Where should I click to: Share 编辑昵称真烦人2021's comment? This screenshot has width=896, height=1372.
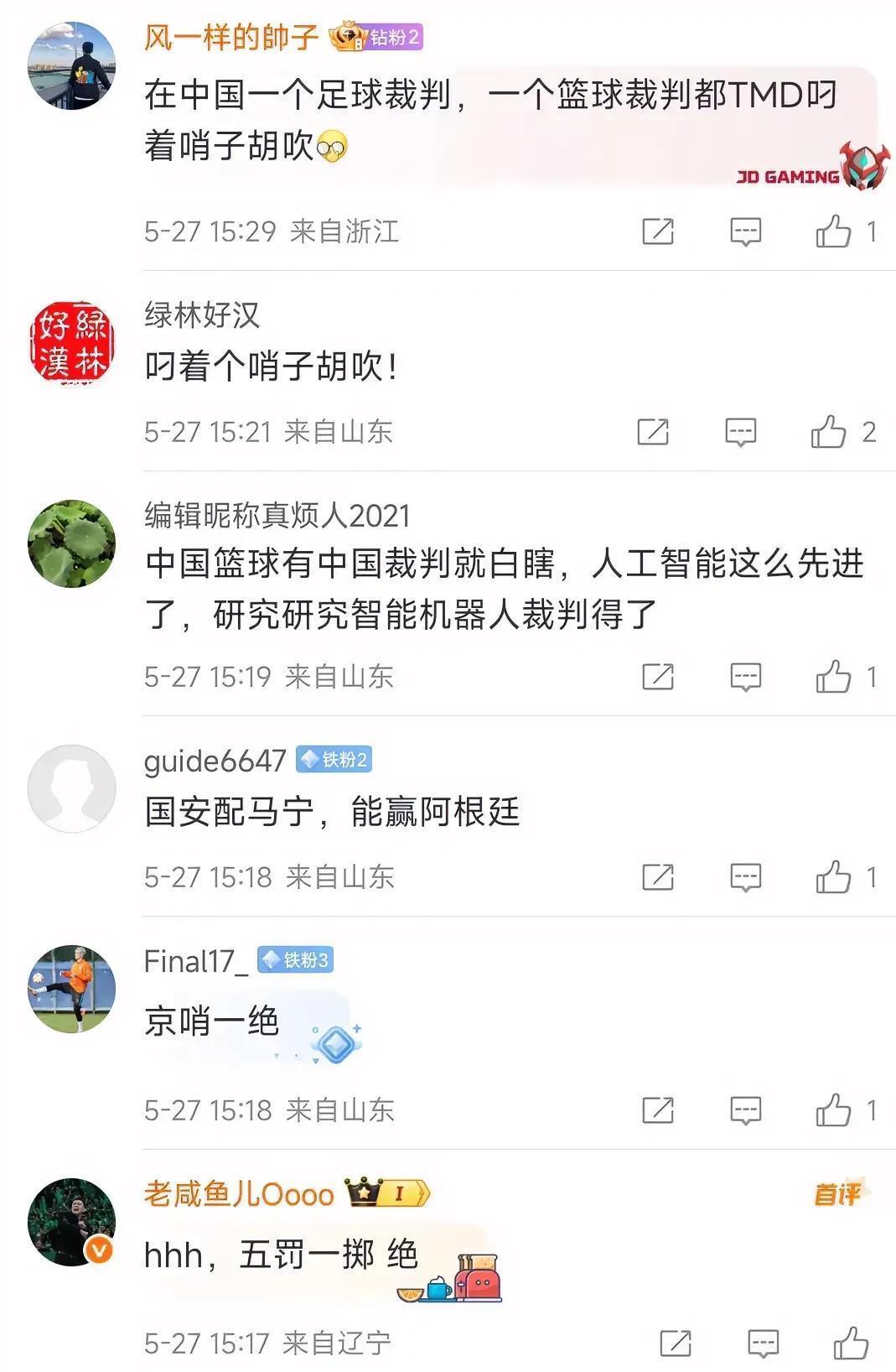pyautogui.click(x=657, y=677)
